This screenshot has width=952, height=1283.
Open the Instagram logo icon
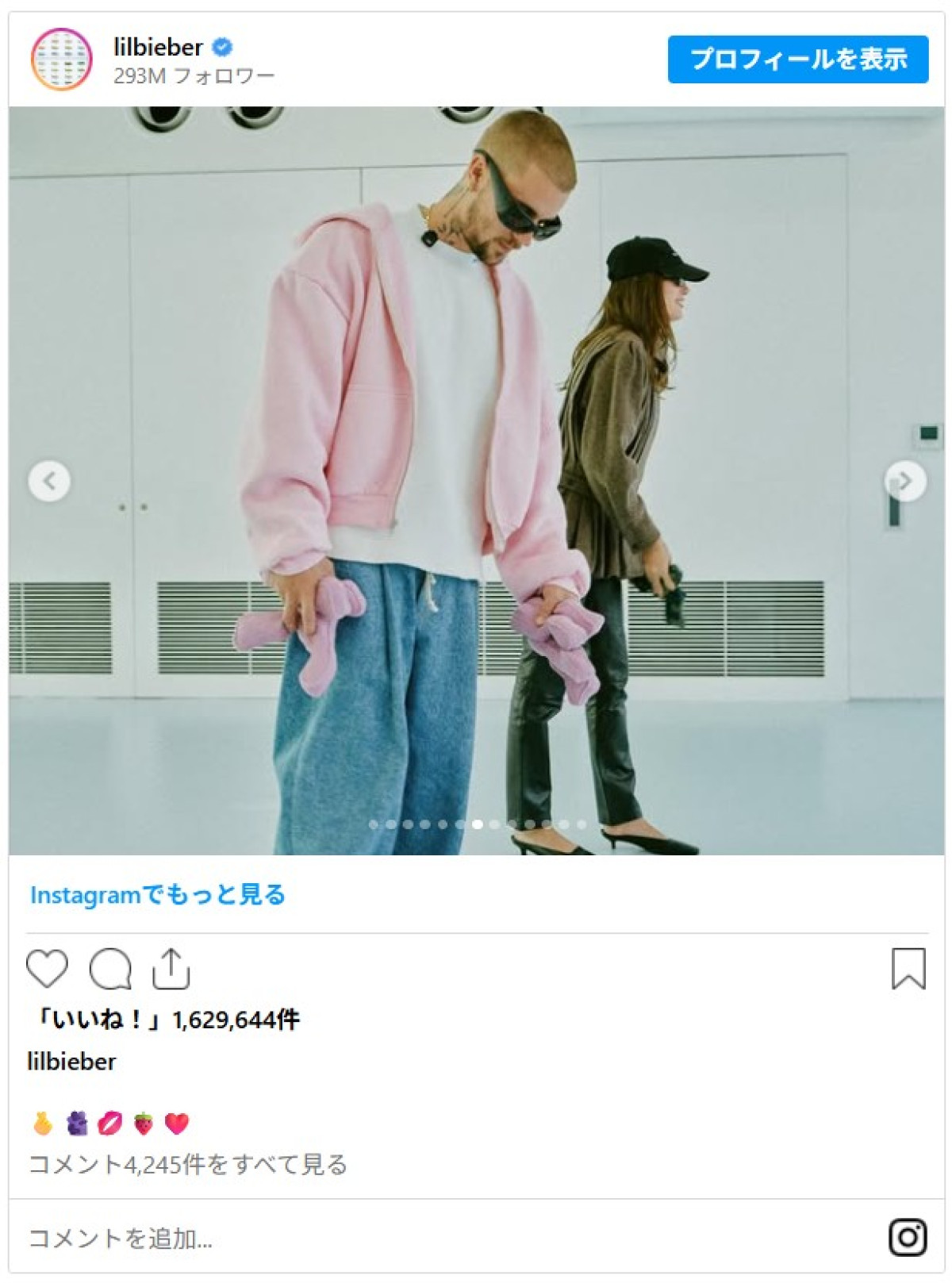(x=908, y=1237)
